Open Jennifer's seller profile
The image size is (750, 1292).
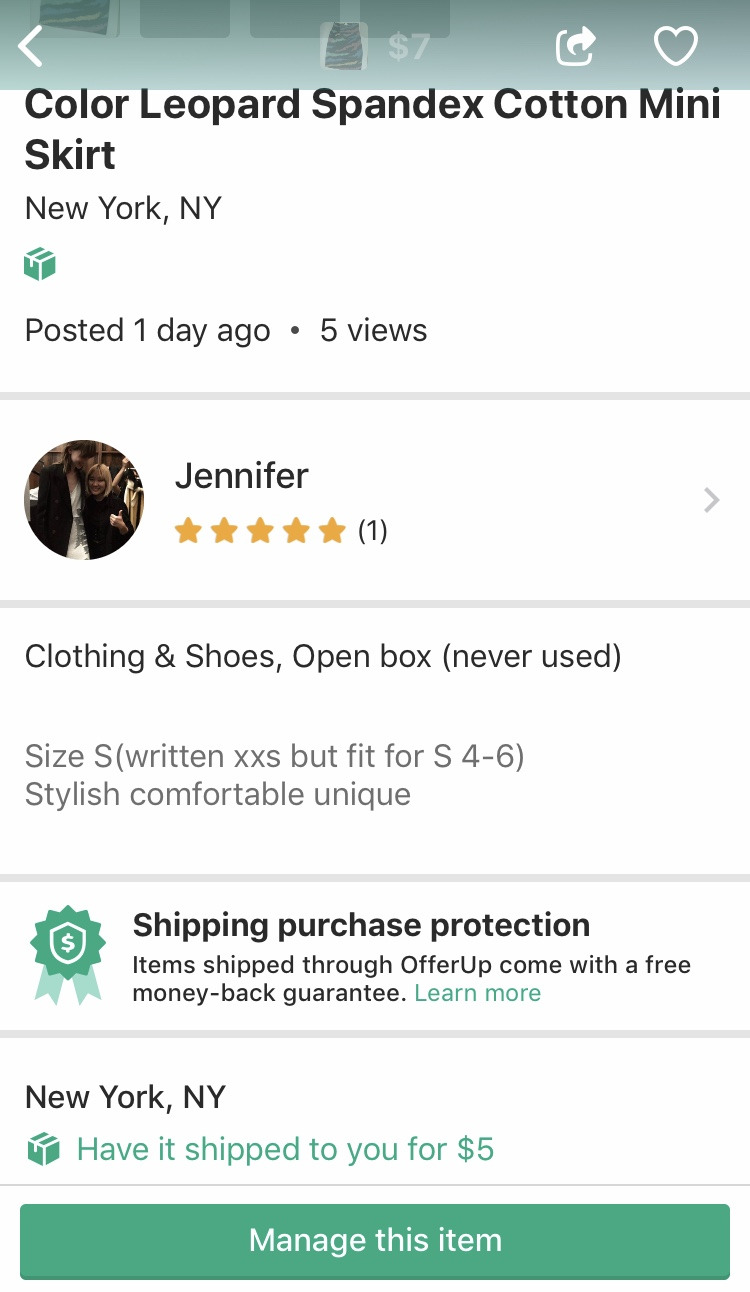tap(375, 500)
